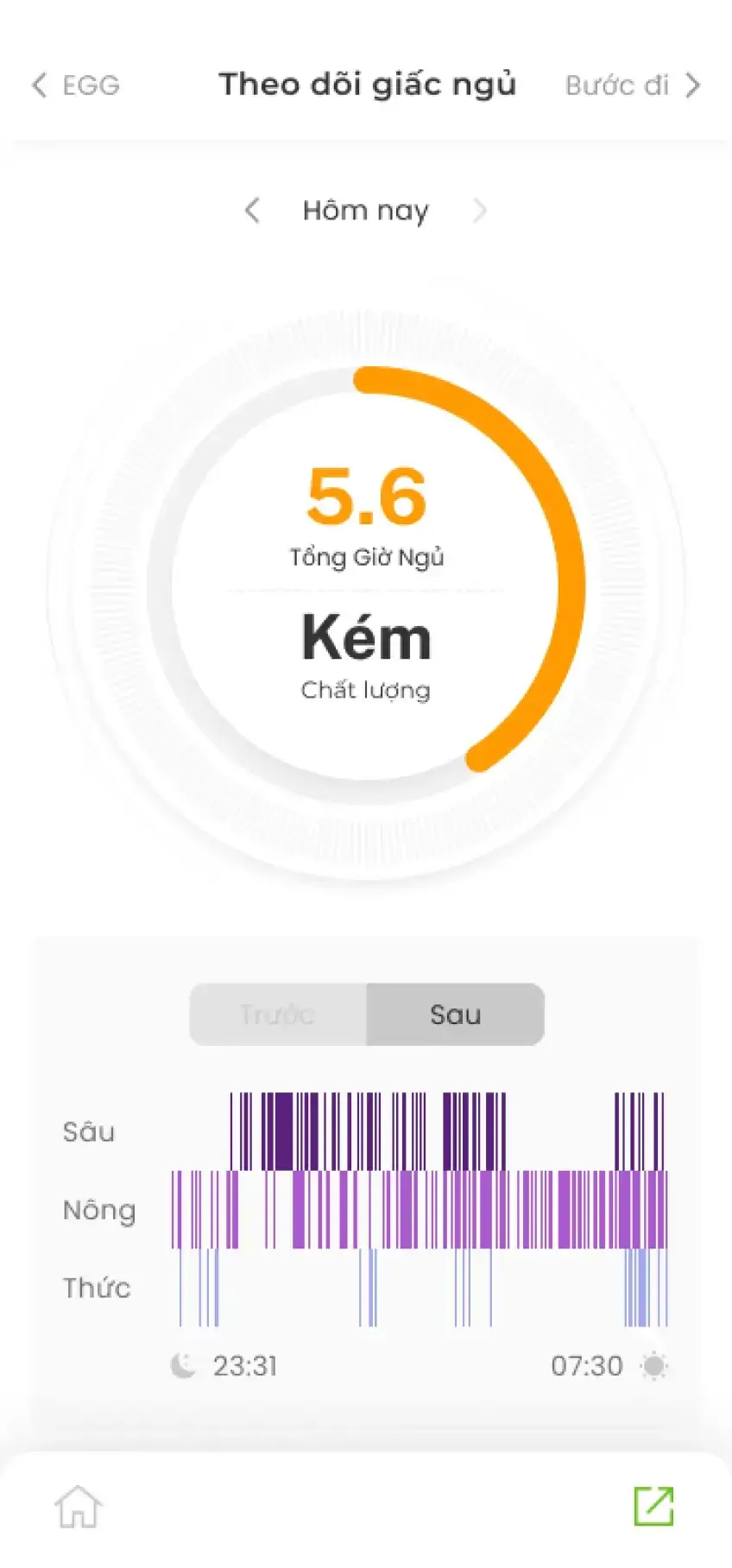732x1568 pixels.
Task: Share the sleep tracking report
Action: (x=653, y=1507)
